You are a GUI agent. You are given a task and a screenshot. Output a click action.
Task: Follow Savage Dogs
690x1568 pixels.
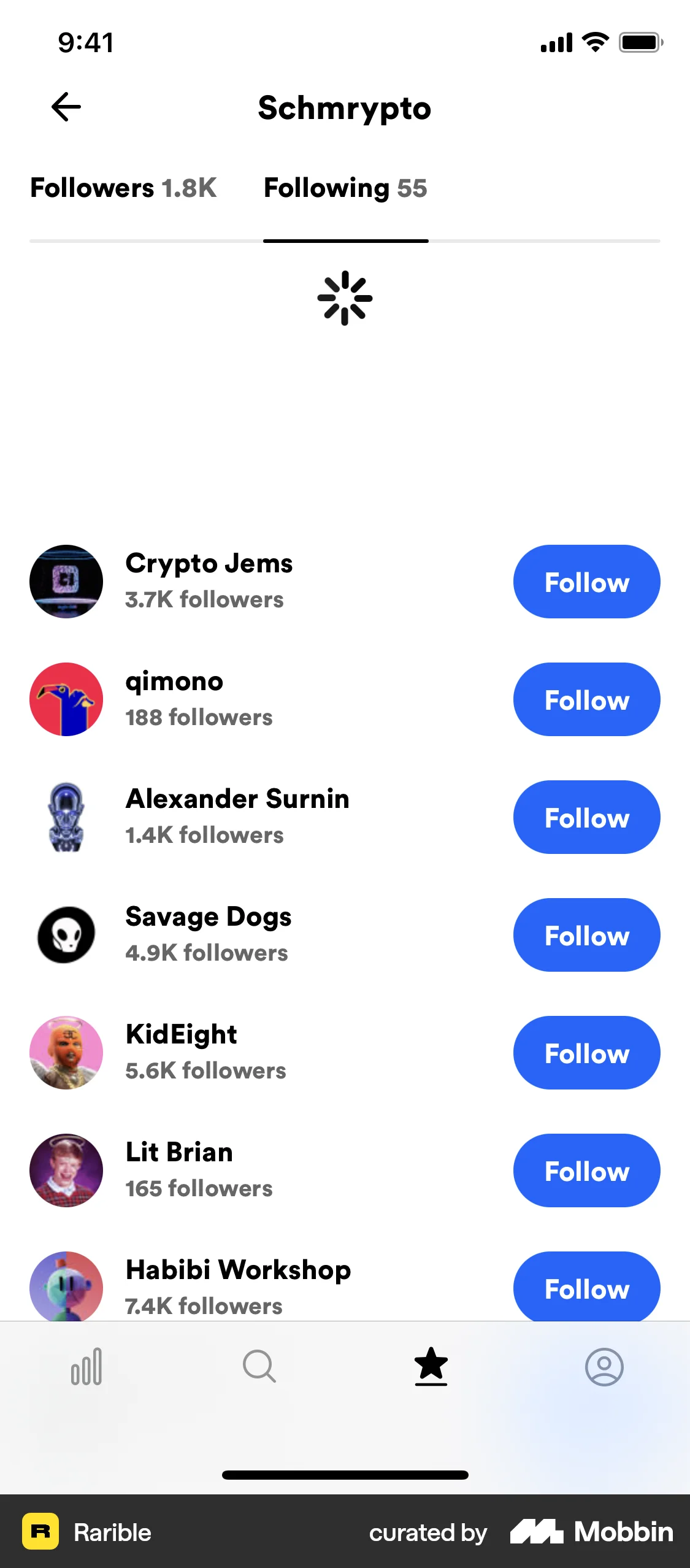tap(586, 935)
